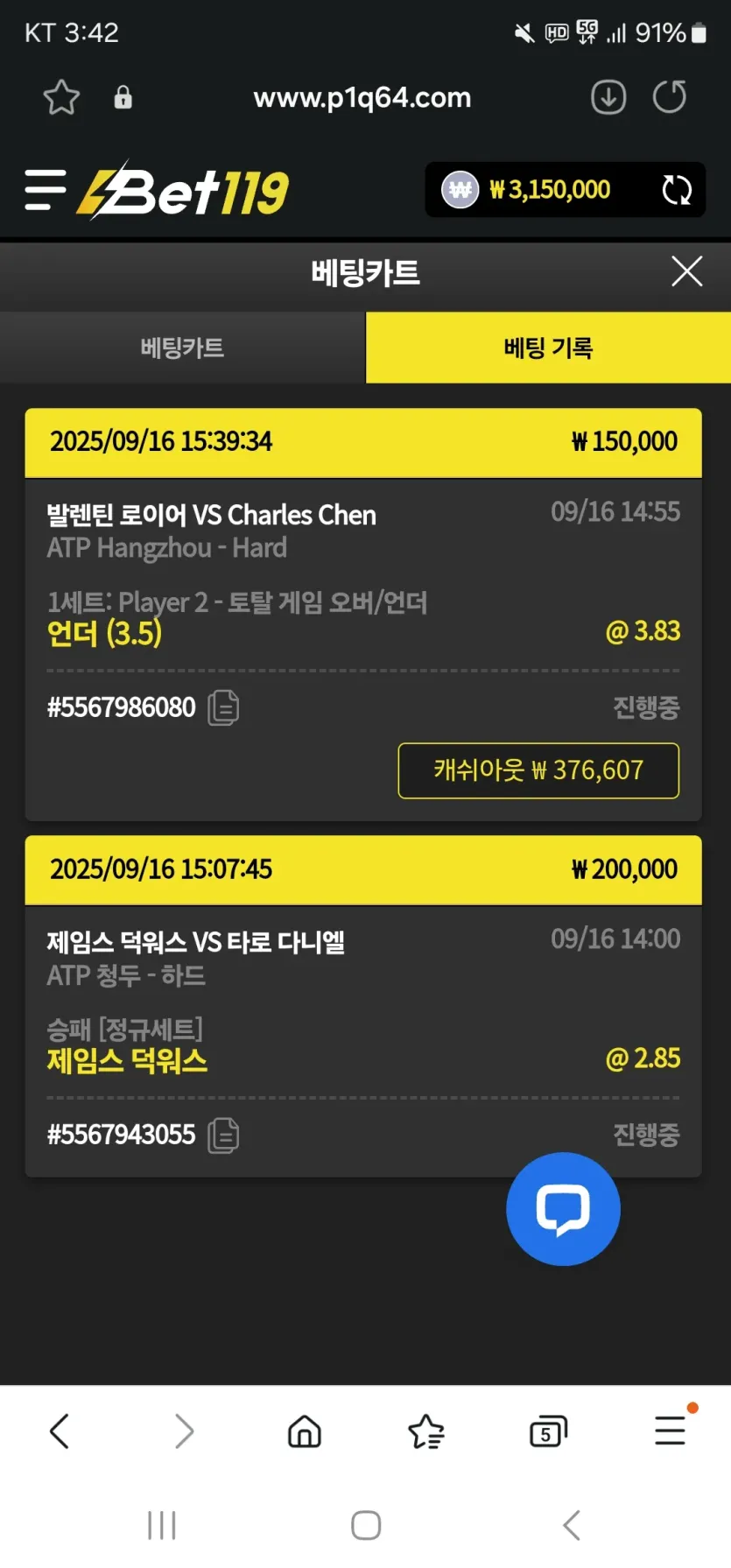Image resolution: width=731 pixels, height=1568 pixels.
Task: Reload the page in the browser
Action: 670,97
